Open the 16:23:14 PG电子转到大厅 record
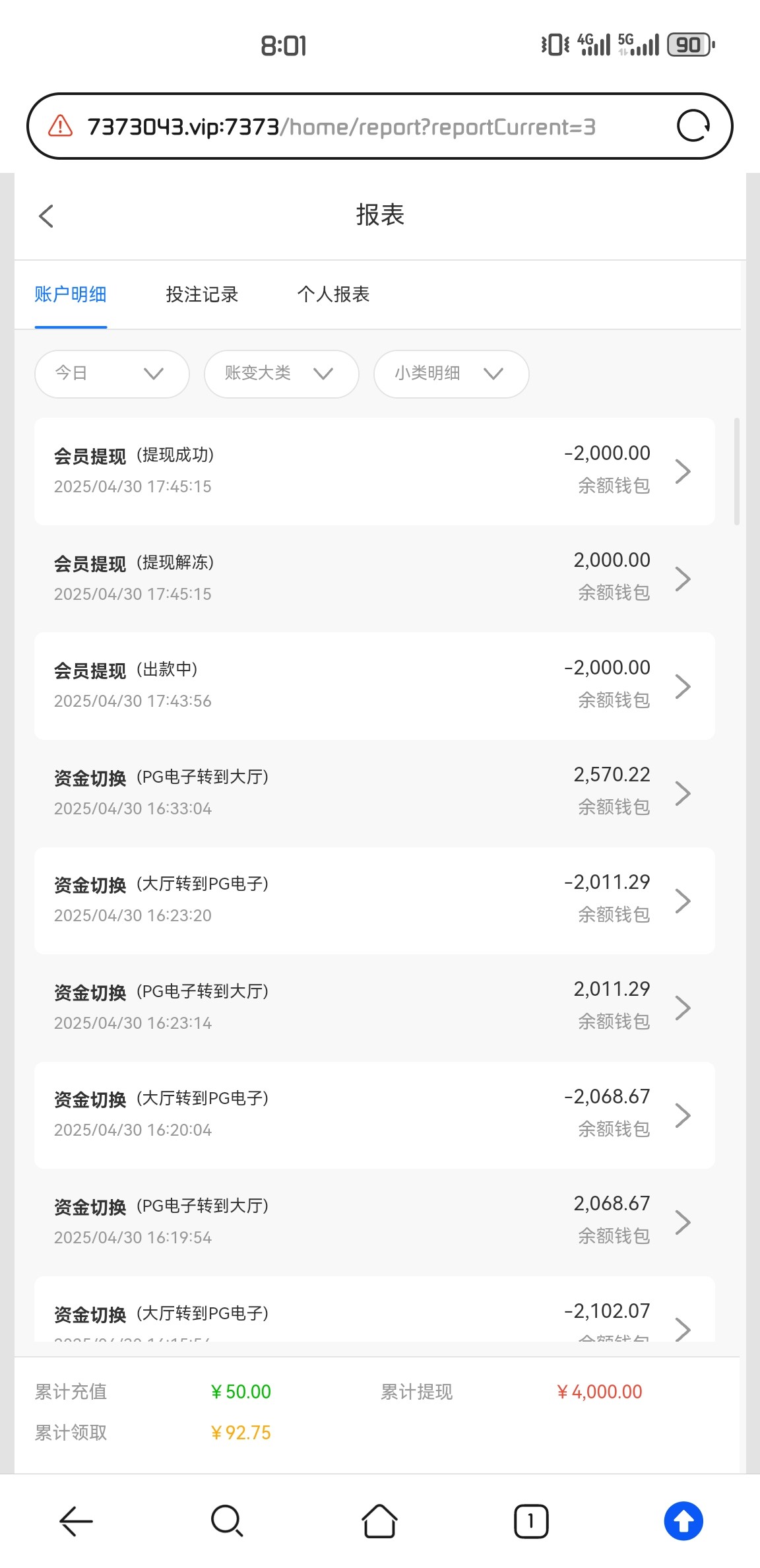 (x=374, y=1007)
